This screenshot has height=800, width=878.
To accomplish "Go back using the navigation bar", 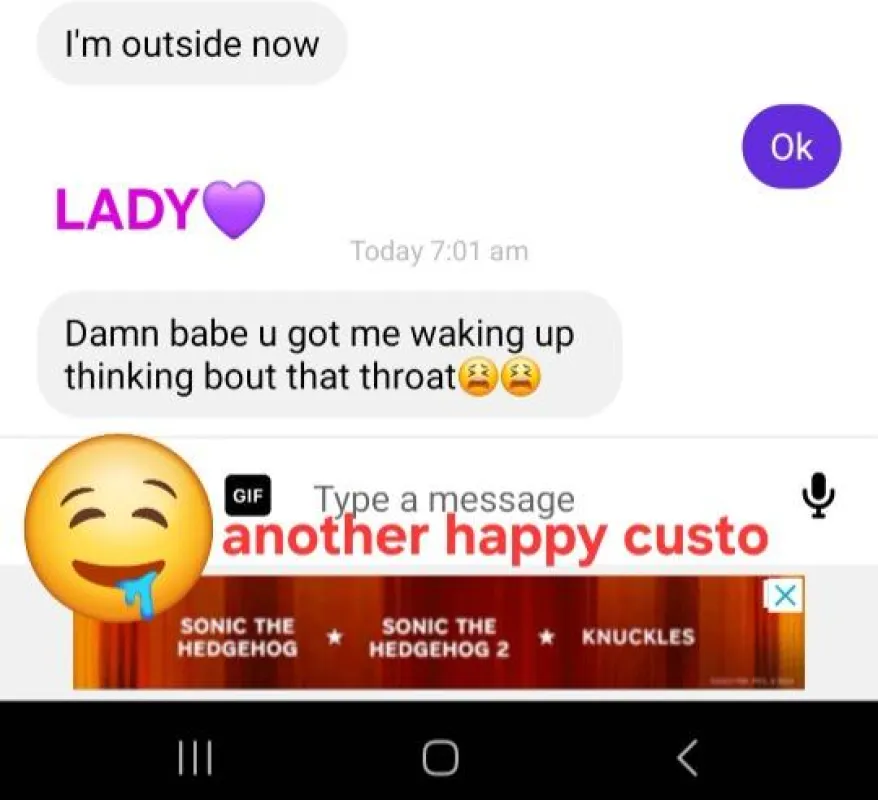I will [x=686, y=757].
